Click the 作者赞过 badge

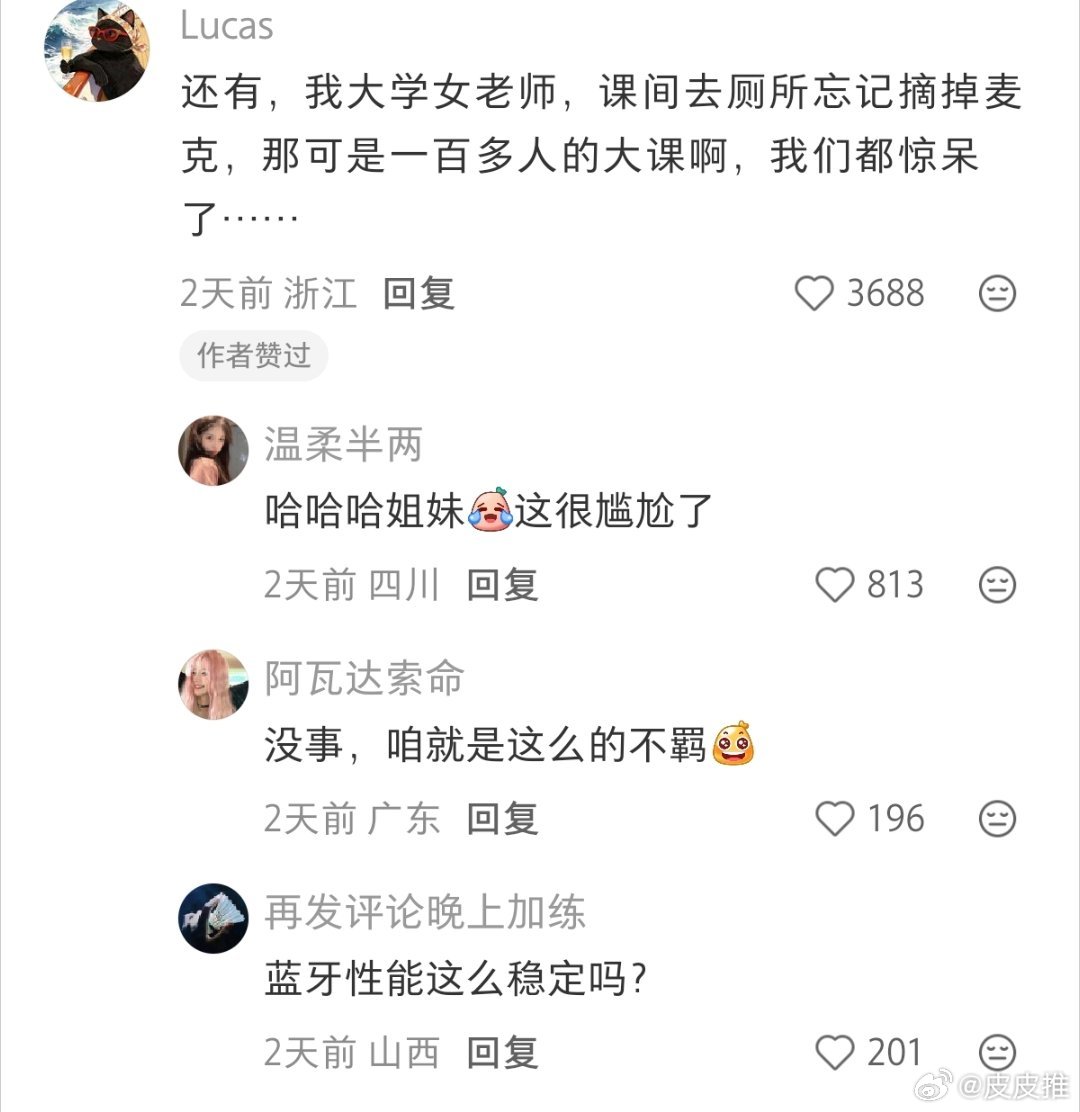(253, 355)
